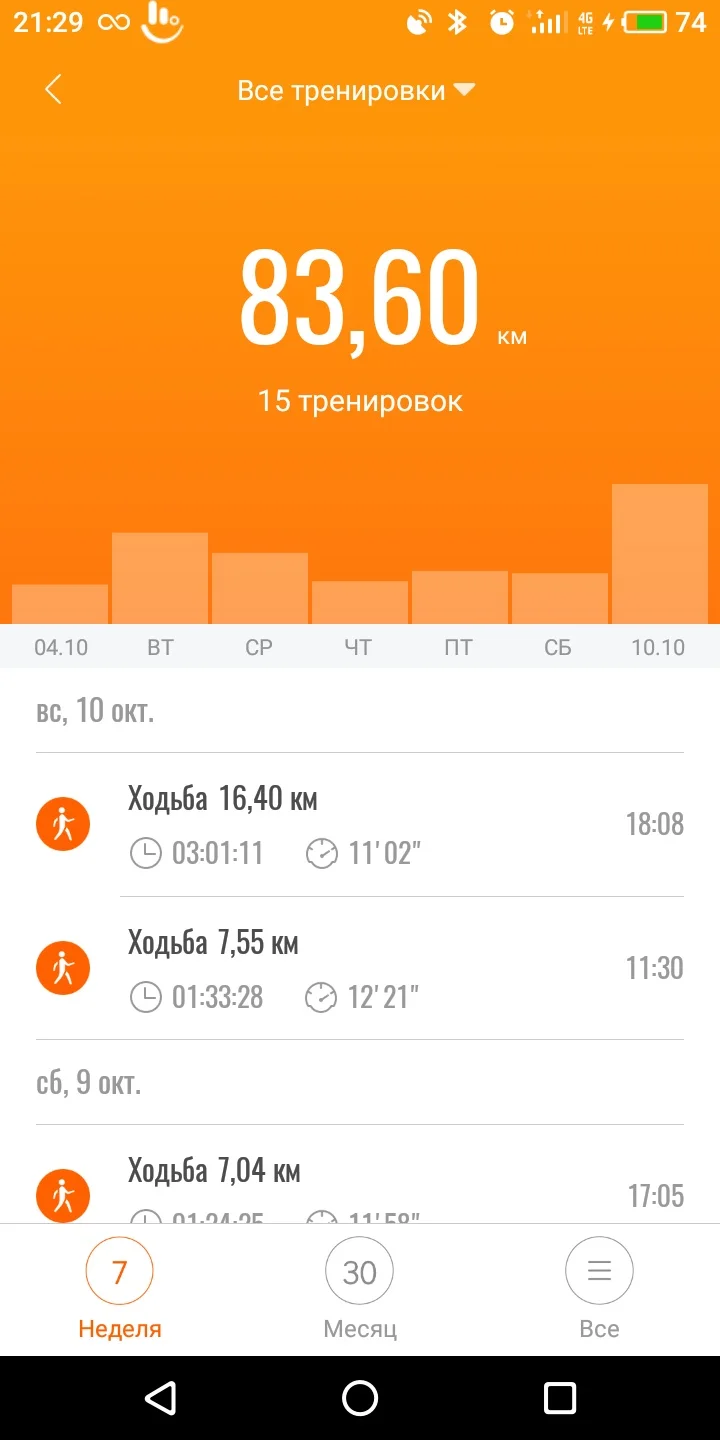
Task: Go back using the top-left arrow
Action: tap(53, 90)
